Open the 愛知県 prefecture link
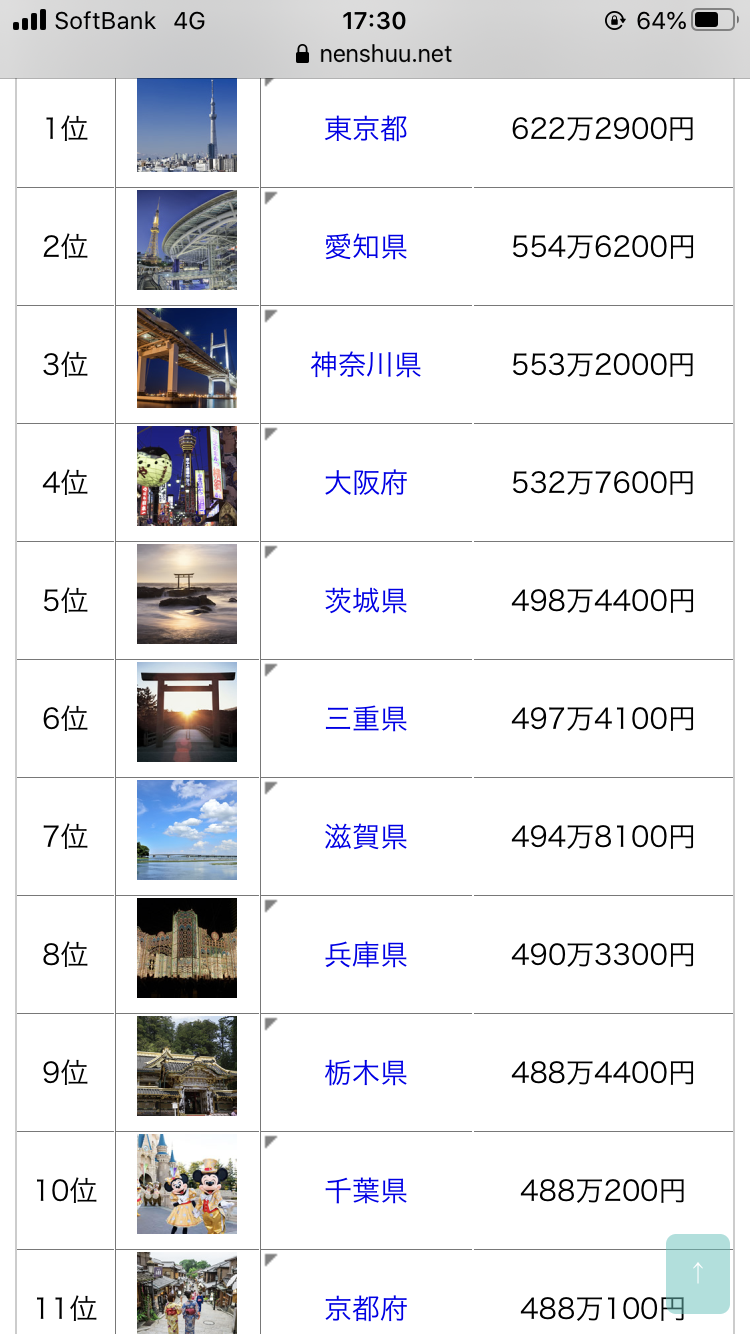The width and height of the screenshot is (750, 1334). pyautogui.click(x=366, y=246)
